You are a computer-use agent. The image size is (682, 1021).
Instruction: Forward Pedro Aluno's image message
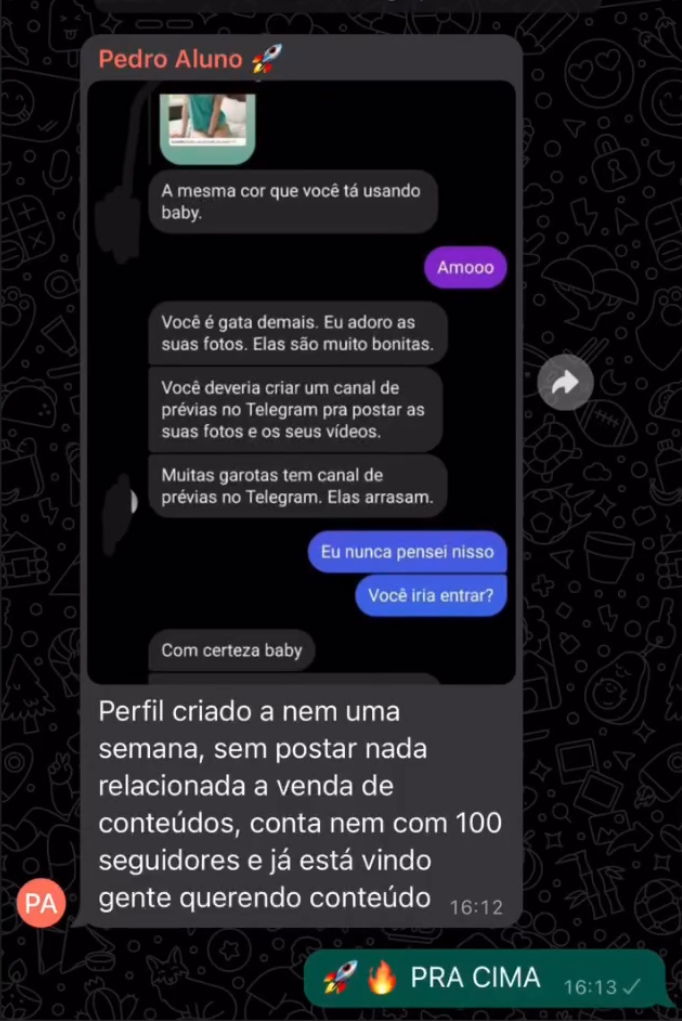pos(566,382)
